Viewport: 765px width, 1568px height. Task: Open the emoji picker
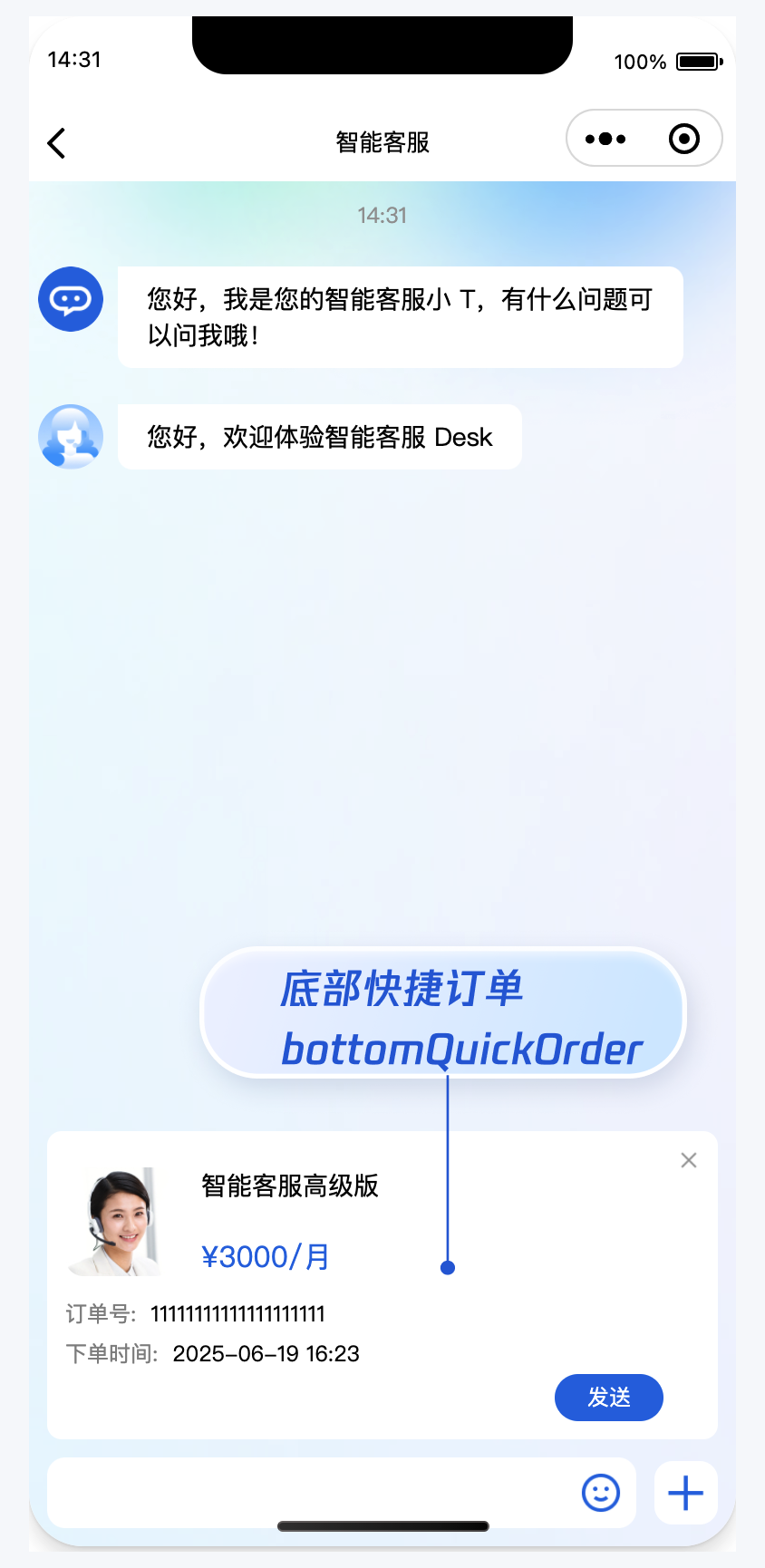click(600, 1493)
